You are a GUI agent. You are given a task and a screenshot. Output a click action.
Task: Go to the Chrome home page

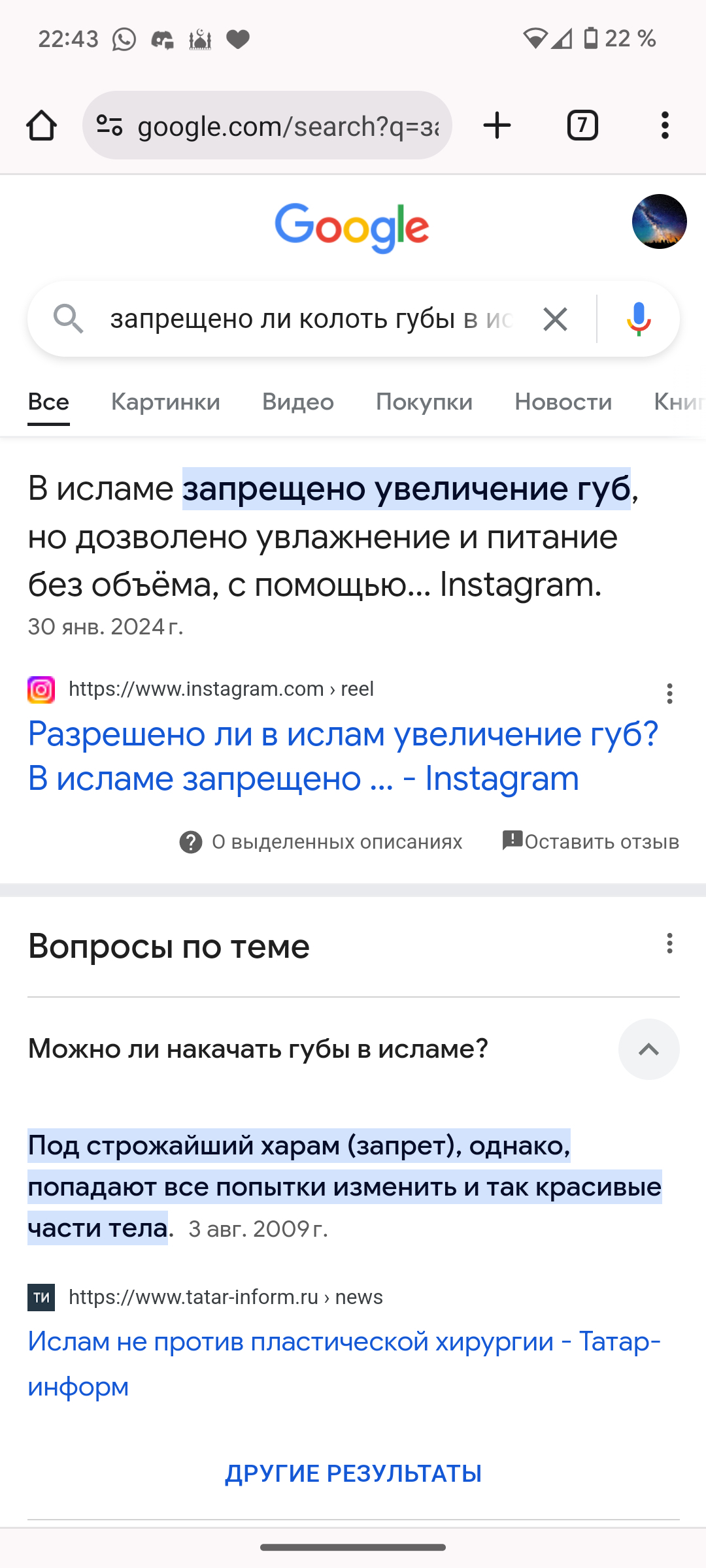click(41, 125)
